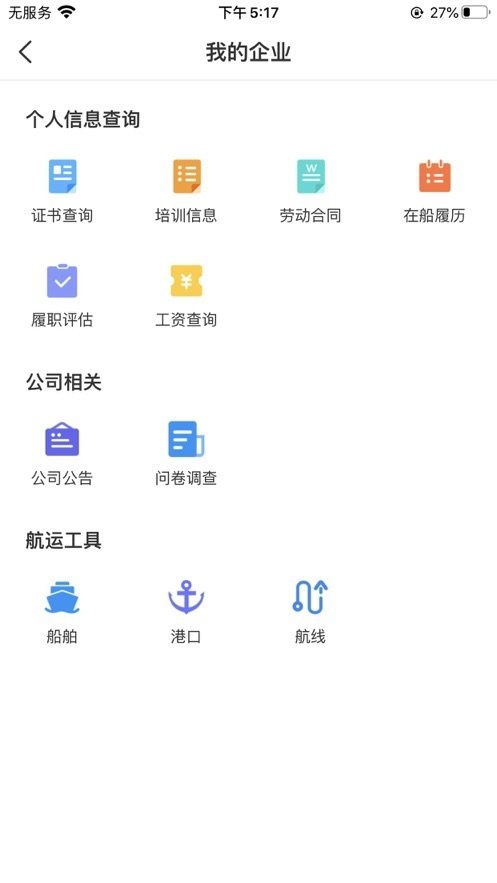Open 公司公告
Screen dimensions: 497x883
[x=62, y=454]
